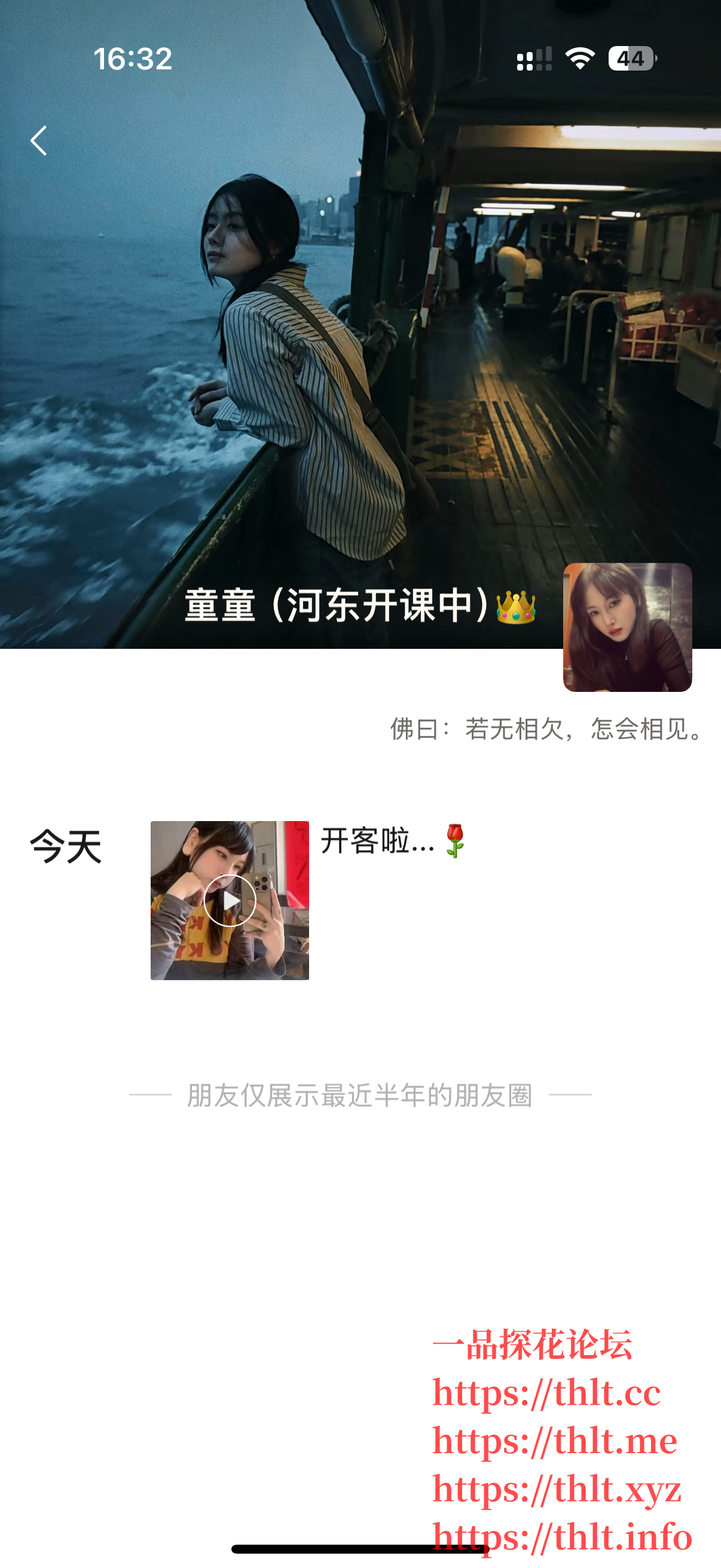Tap the back chevron to leave this profile
The width and height of the screenshot is (721, 1568).
click(x=38, y=141)
